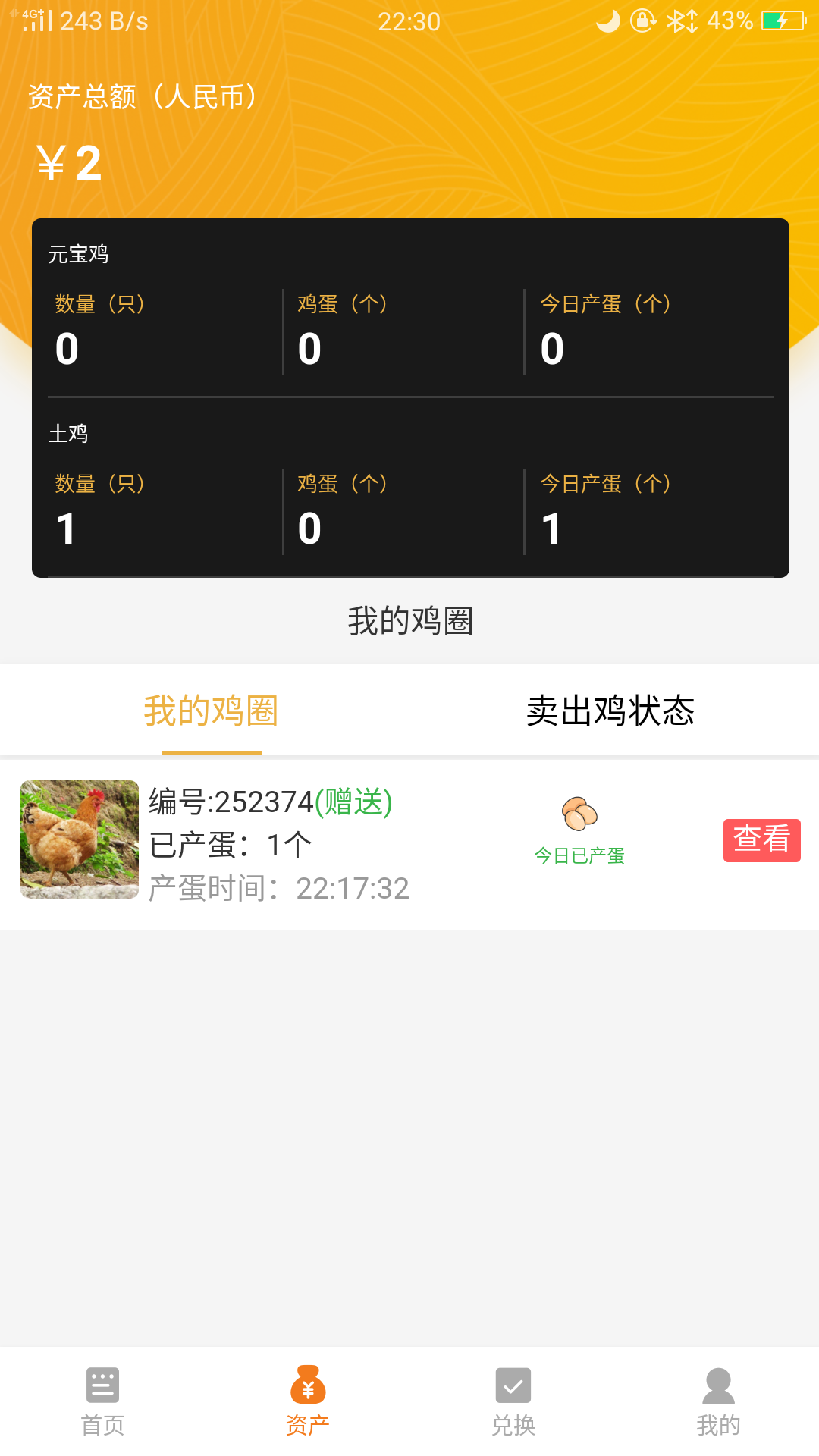This screenshot has width=819, height=1456.
Task: Tap the notification bell status icon
Action: click(x=639, y=21)
